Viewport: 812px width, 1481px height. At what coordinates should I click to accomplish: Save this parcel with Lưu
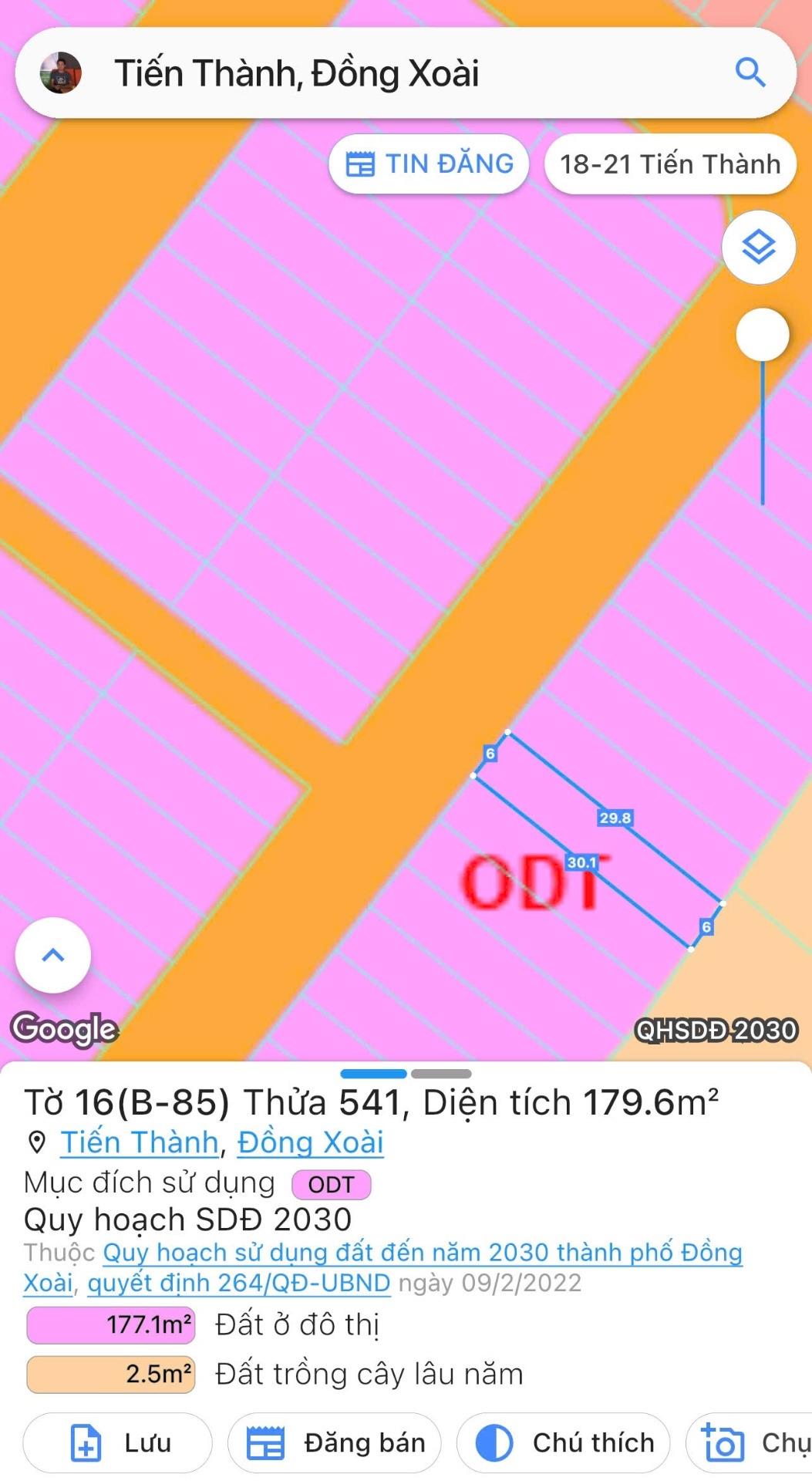coord(118,1442)
